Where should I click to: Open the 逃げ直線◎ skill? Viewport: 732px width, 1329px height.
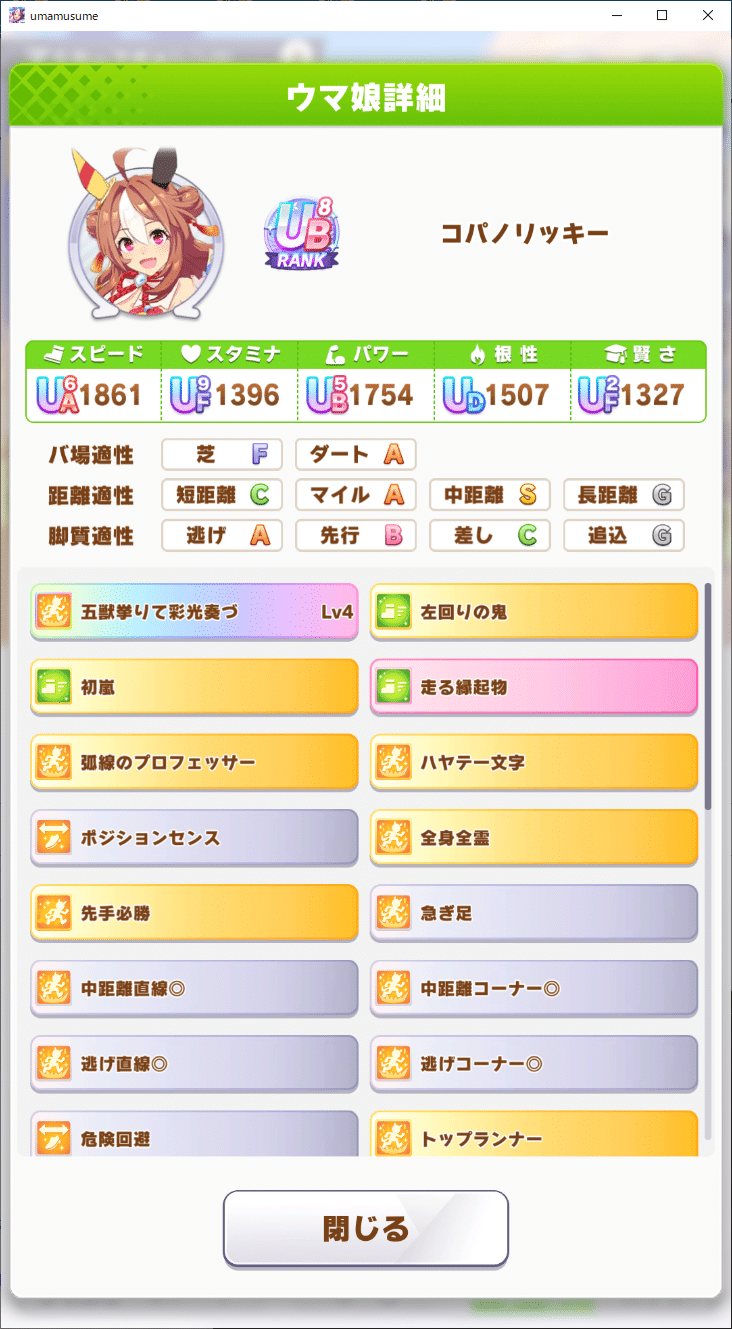194,1063
